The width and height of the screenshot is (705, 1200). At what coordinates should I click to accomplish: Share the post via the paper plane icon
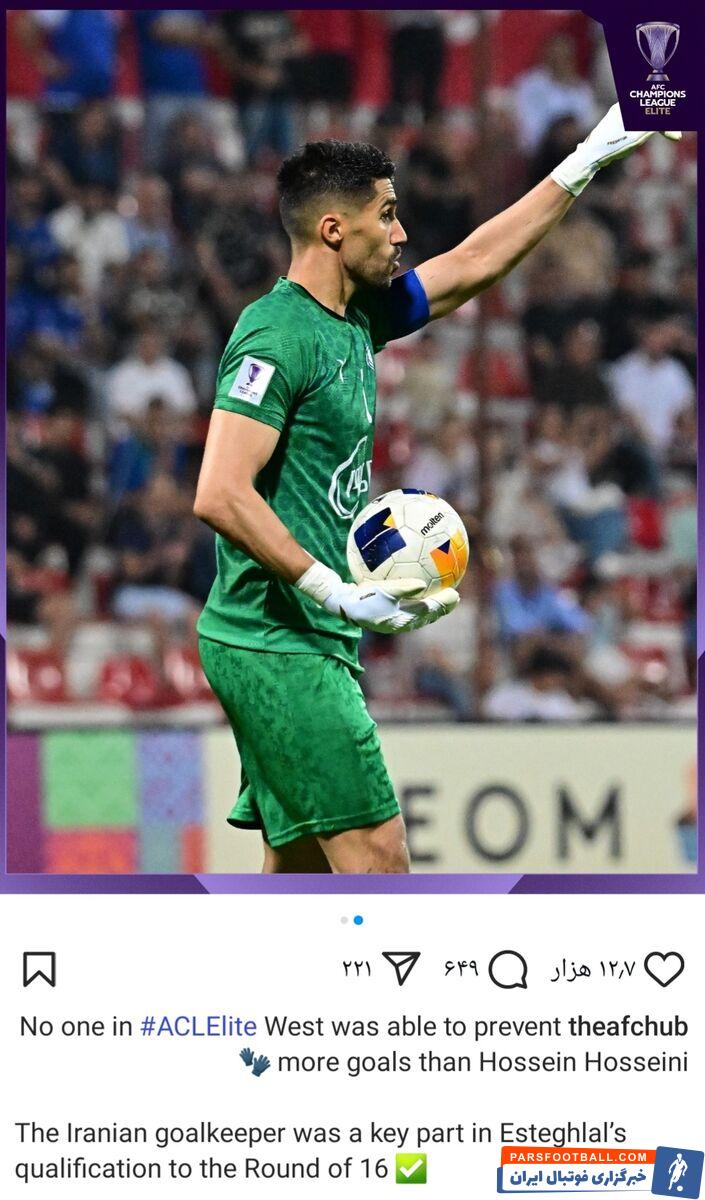(x=401, y=968)
